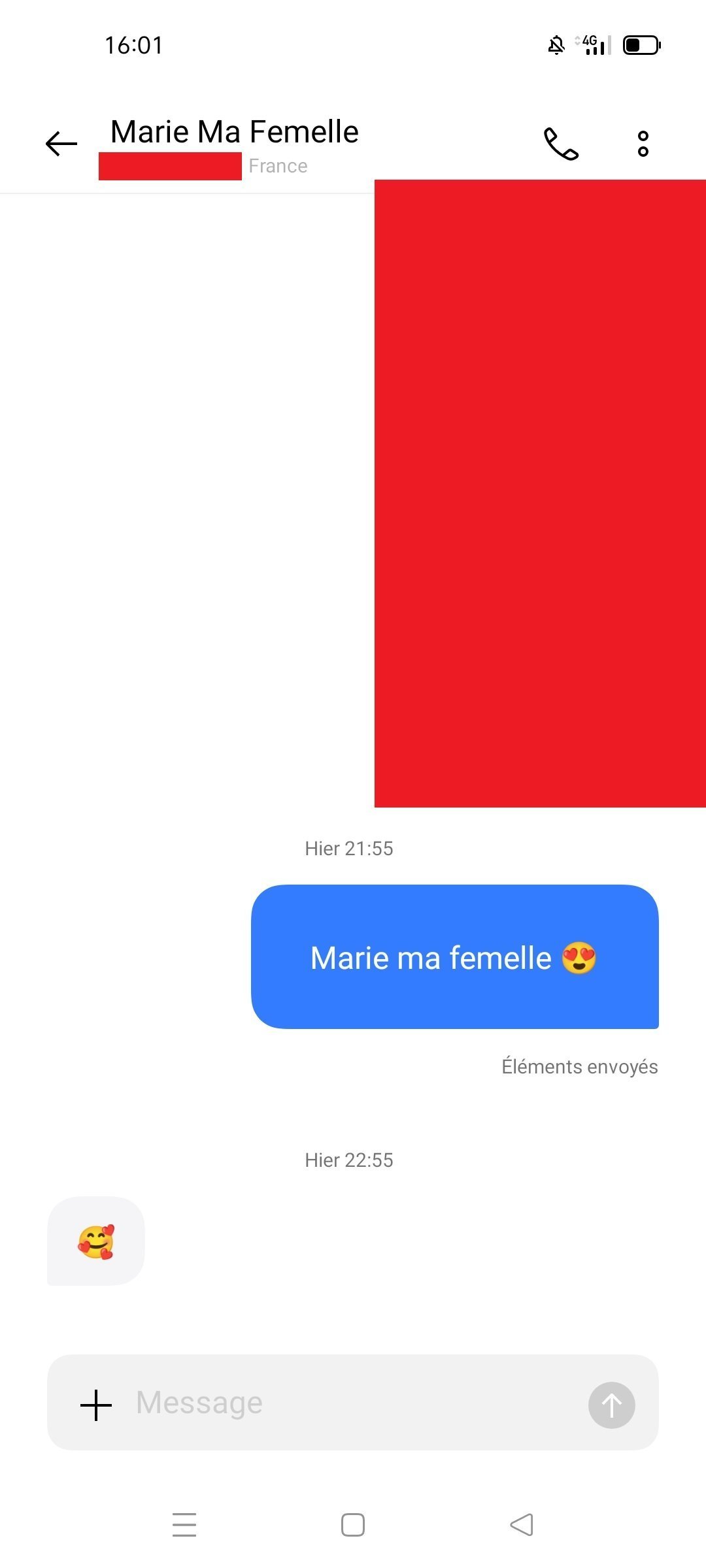
Task: Call Marie Ma Femelle with the phone icon
Action: pyautogui.click(x=561, y=144)
